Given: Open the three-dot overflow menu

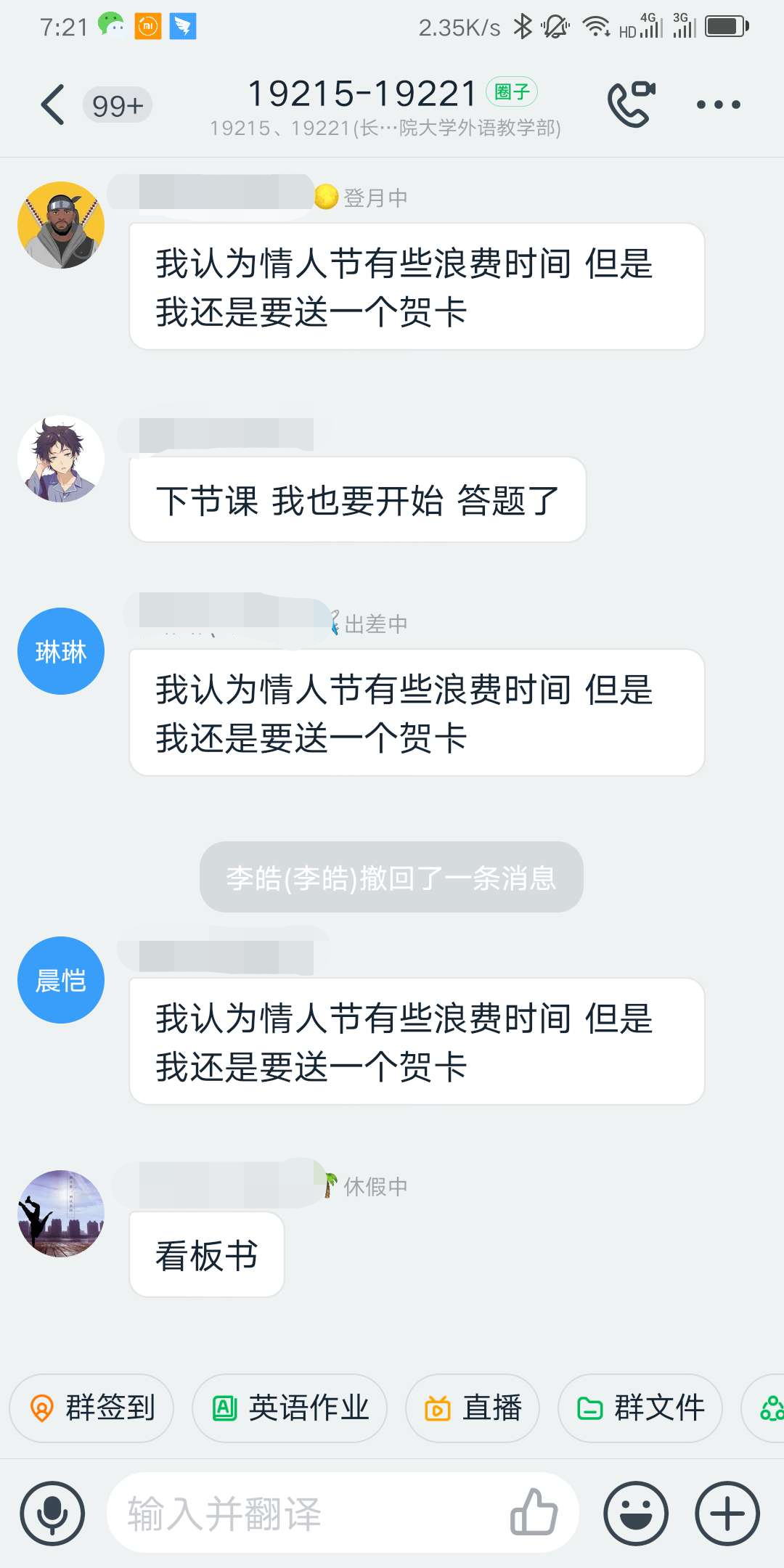Looking at the screenshot, I should [x=718, y=105].
